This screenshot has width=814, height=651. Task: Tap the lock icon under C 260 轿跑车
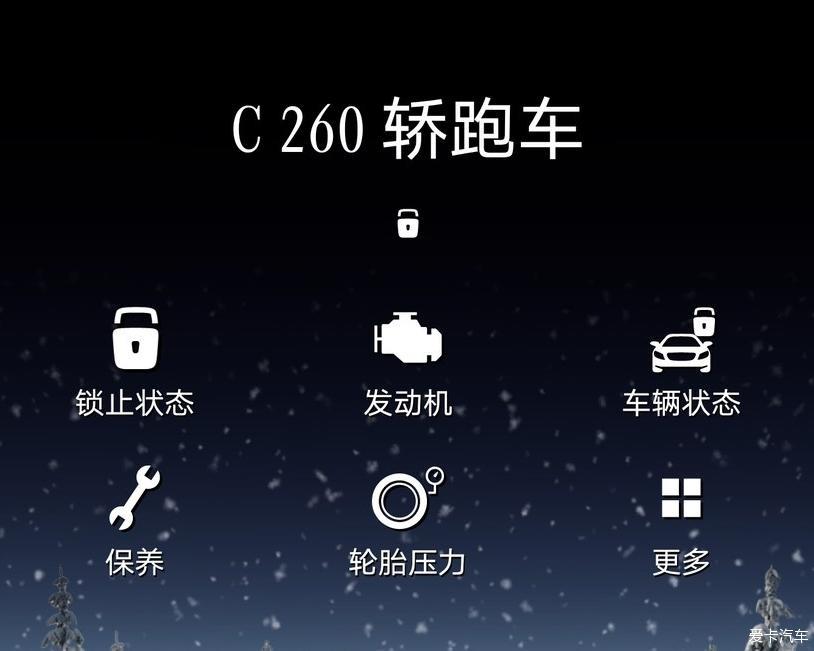407,222
